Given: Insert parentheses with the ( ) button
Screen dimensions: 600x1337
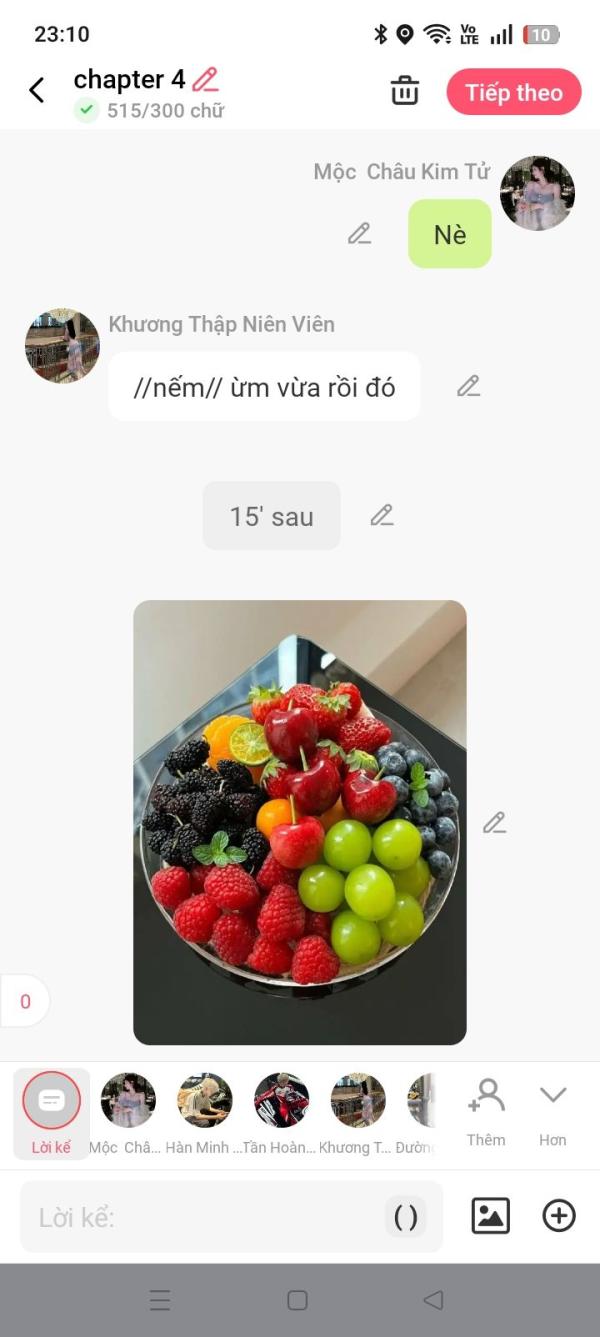Looking at the screenshot, I should click(406, 1217).
